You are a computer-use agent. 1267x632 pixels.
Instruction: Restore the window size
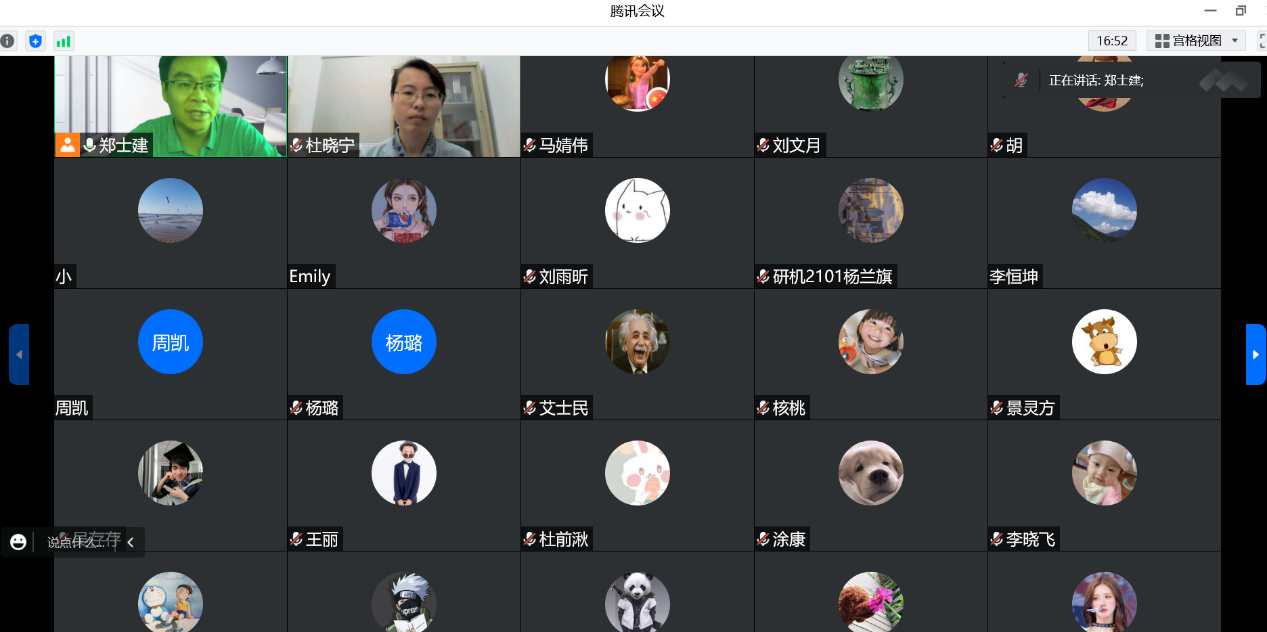[1241, 11]
